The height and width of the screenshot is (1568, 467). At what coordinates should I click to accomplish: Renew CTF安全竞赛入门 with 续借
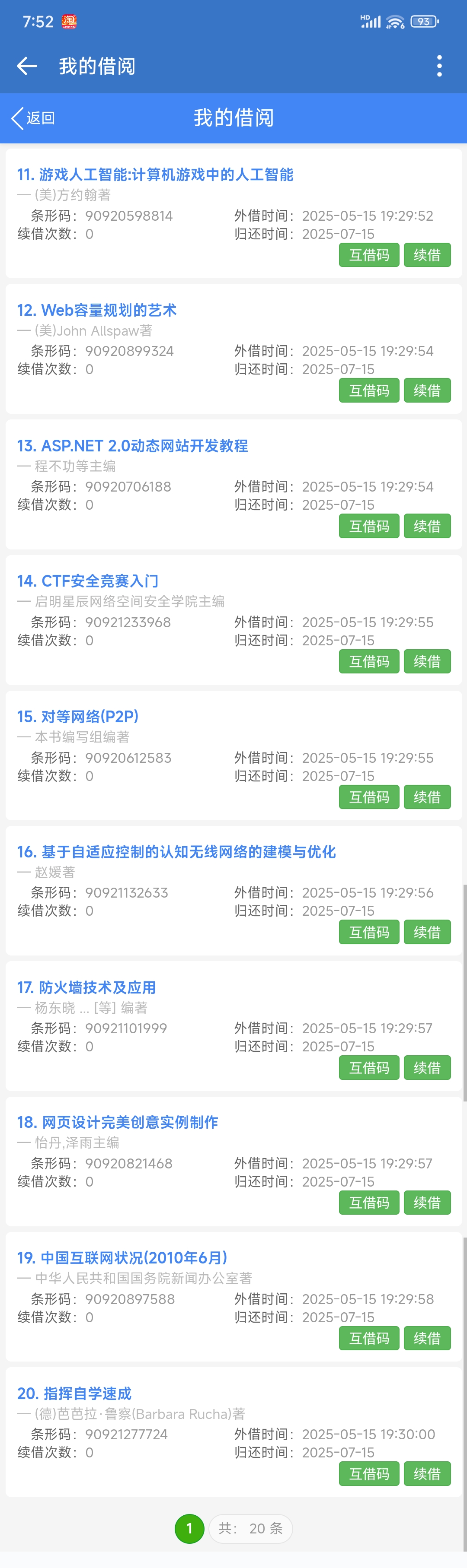(427, 662)
